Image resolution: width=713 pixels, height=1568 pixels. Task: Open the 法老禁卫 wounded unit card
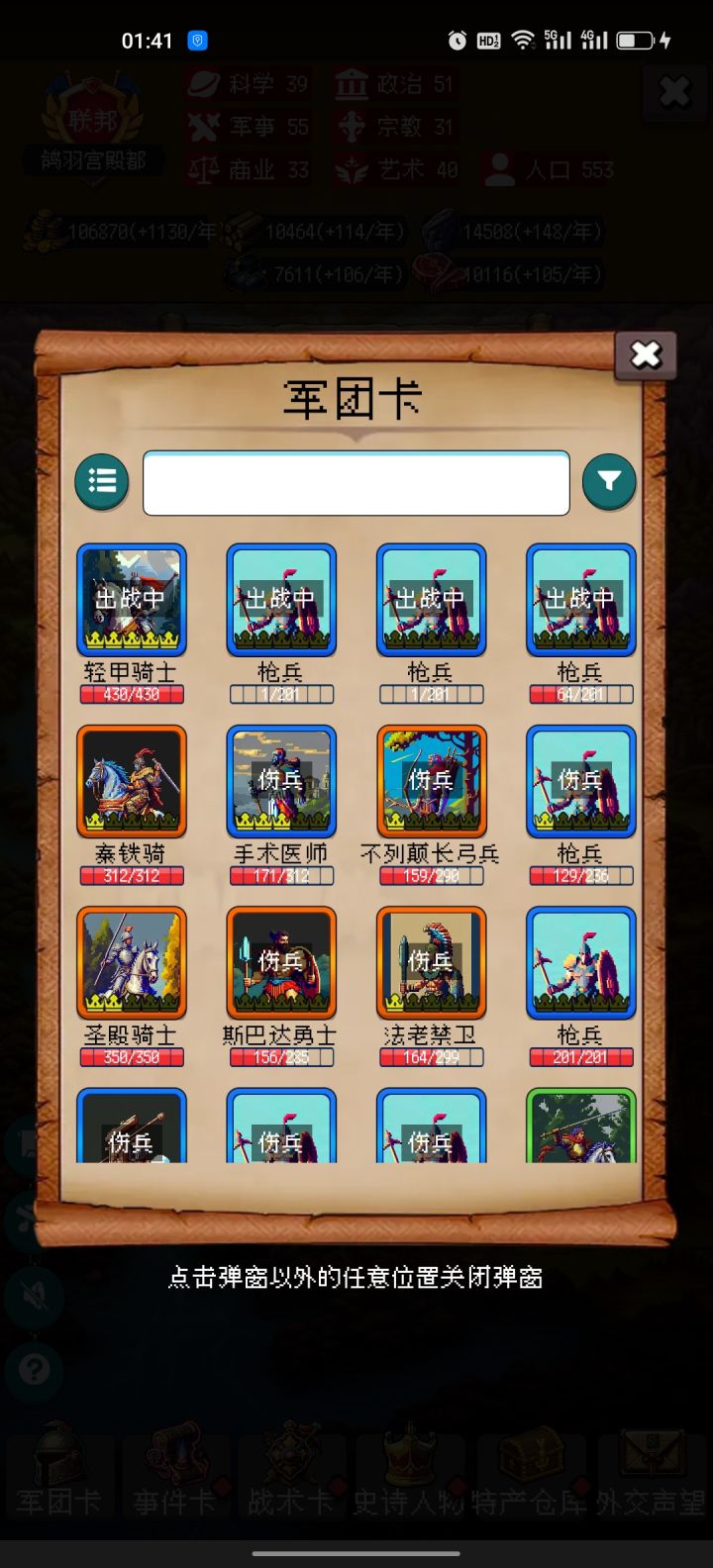431,962
